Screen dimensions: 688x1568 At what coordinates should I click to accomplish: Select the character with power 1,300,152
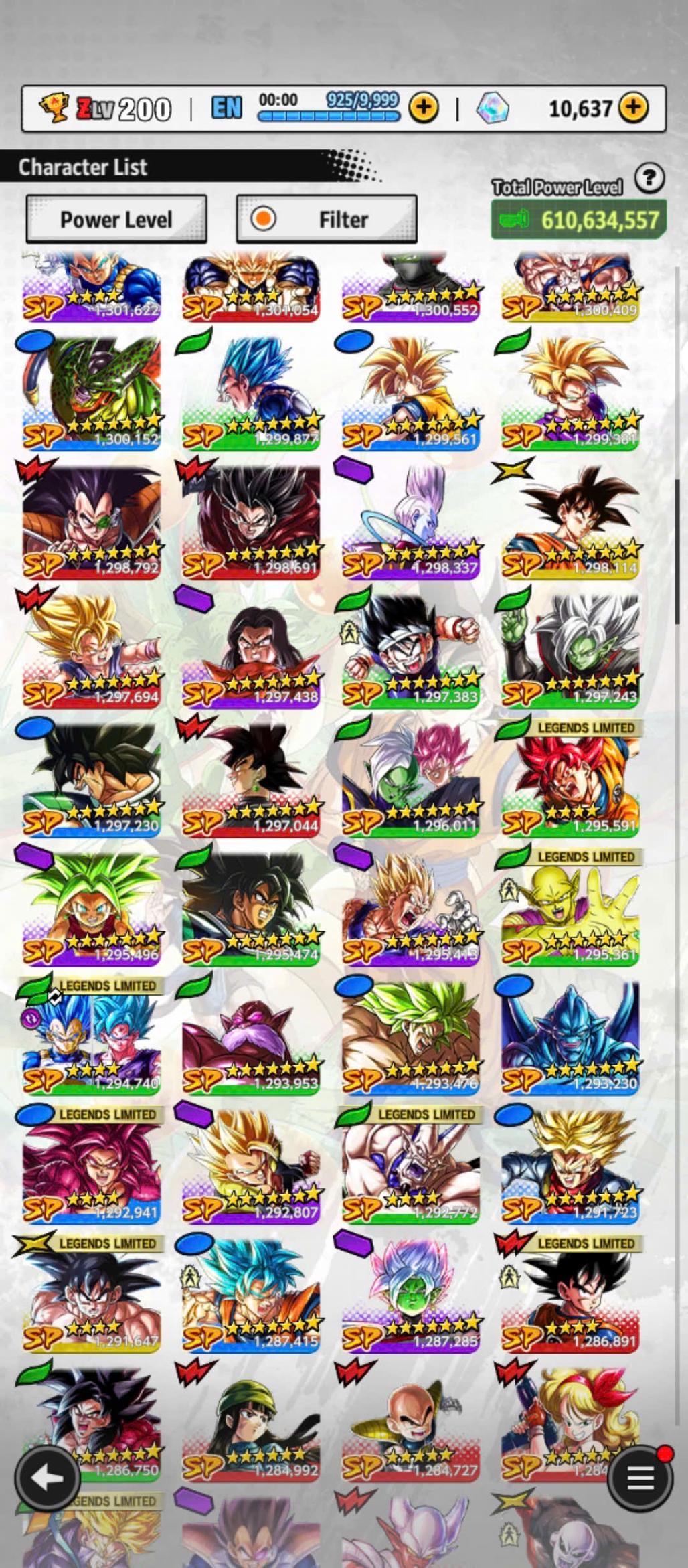(x=92, y=393)
